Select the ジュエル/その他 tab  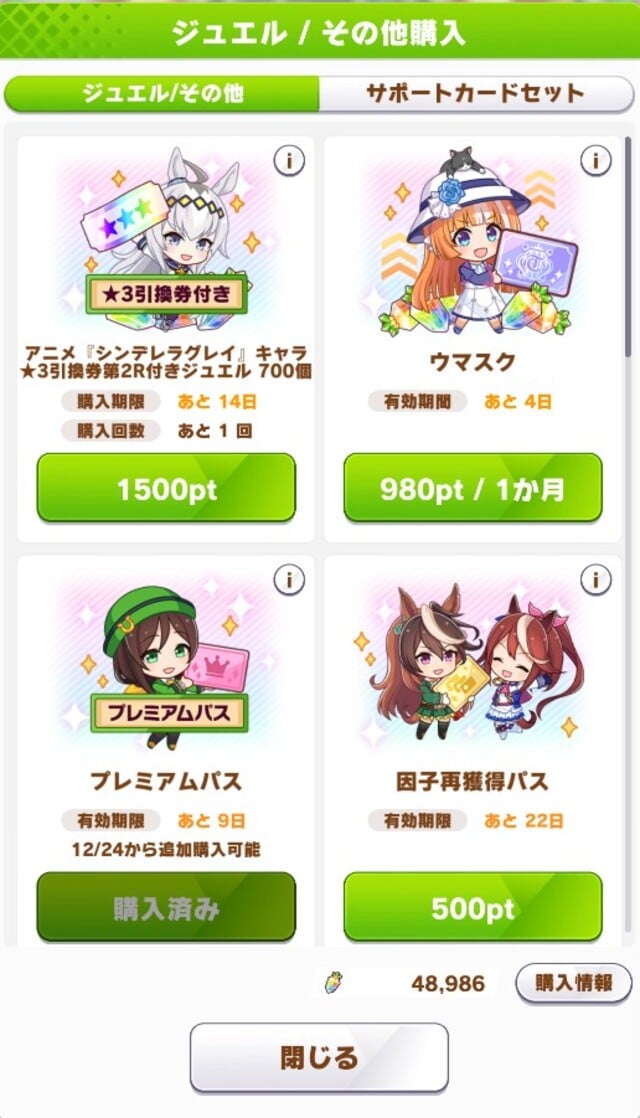[162, 94]
